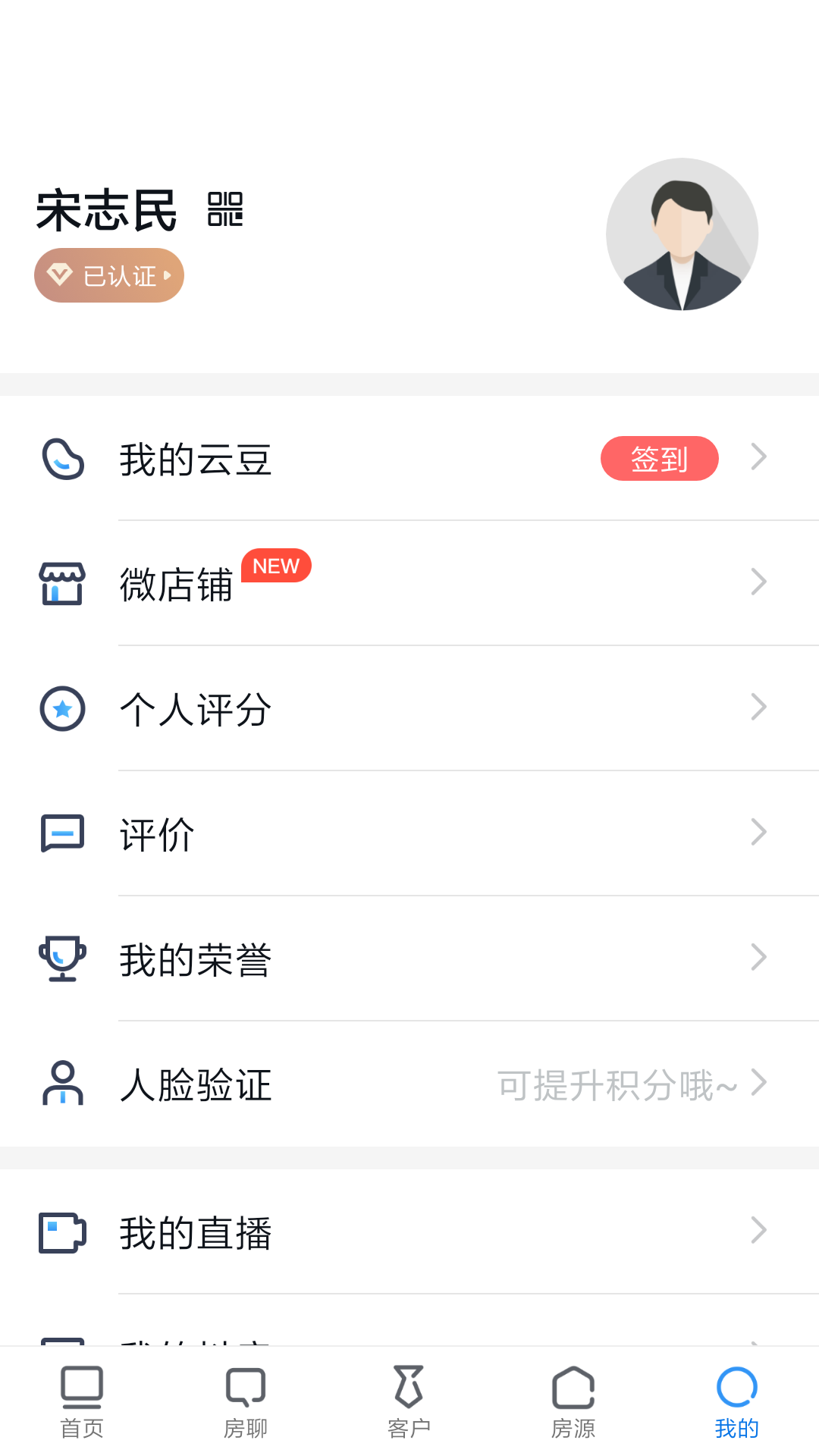The width and height of the screenshot is (819, 1456).
Task: Click 可提升积分哦~ hint text
Action: pos(616,1084)
